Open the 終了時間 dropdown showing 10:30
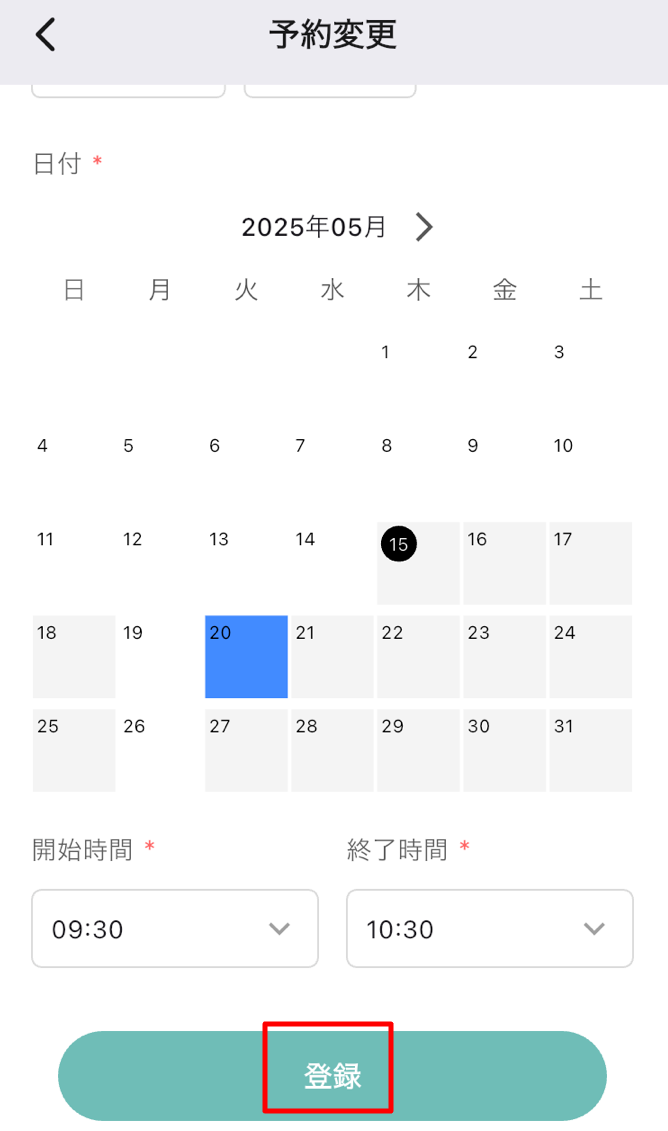 pos(489,929)
